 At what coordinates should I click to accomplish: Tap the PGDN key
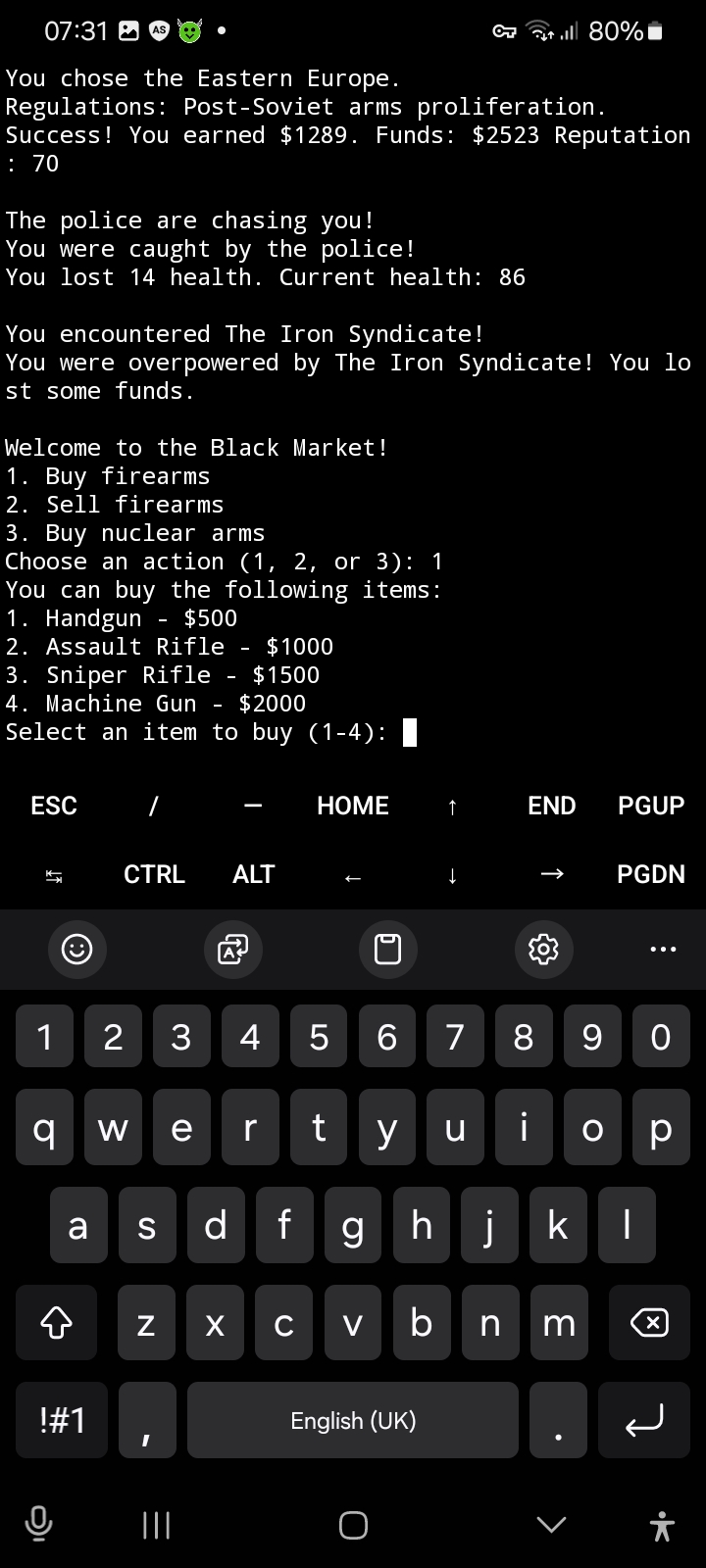coord(651,874)
